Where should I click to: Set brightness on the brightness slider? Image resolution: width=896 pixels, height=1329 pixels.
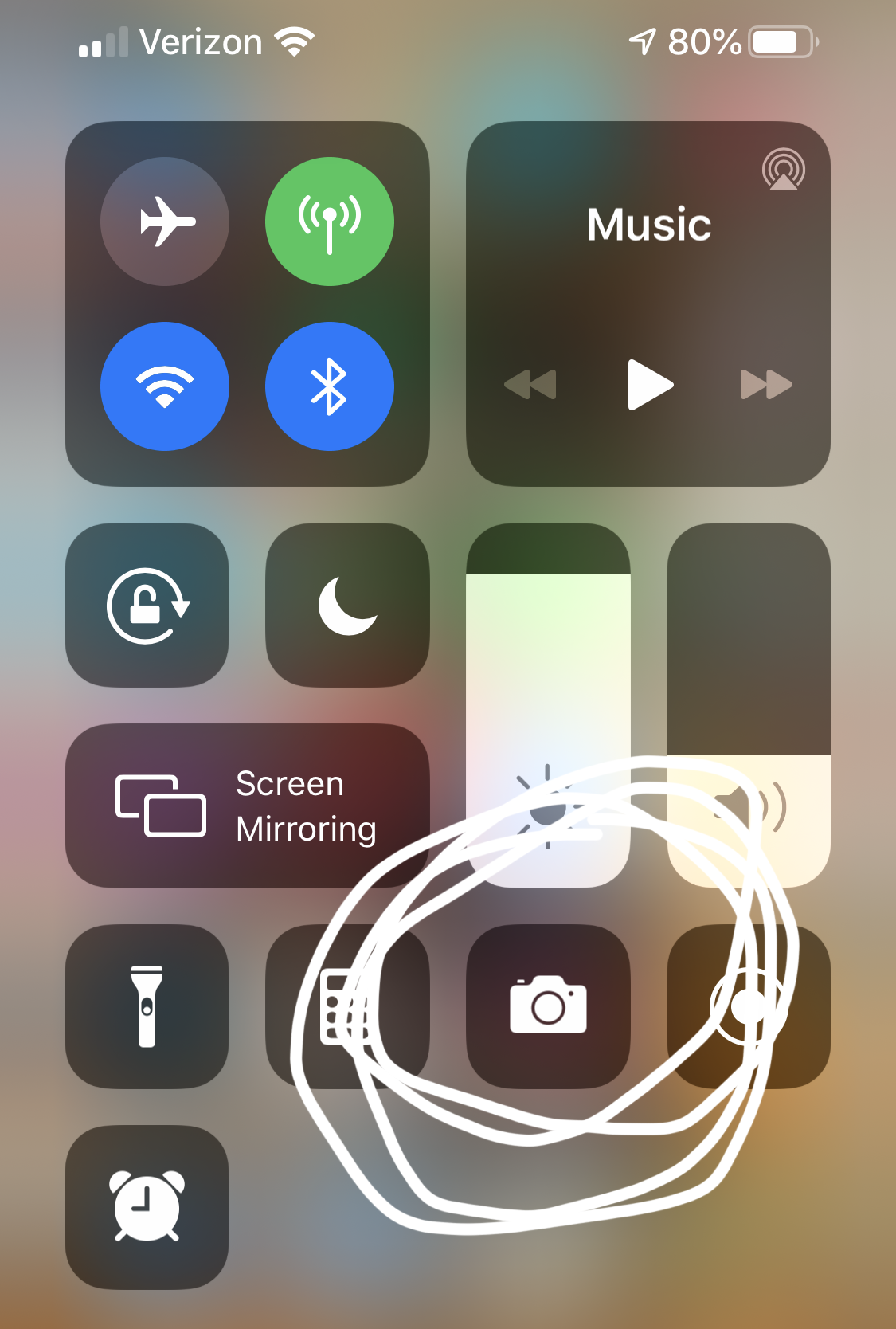tap(548, 705)
